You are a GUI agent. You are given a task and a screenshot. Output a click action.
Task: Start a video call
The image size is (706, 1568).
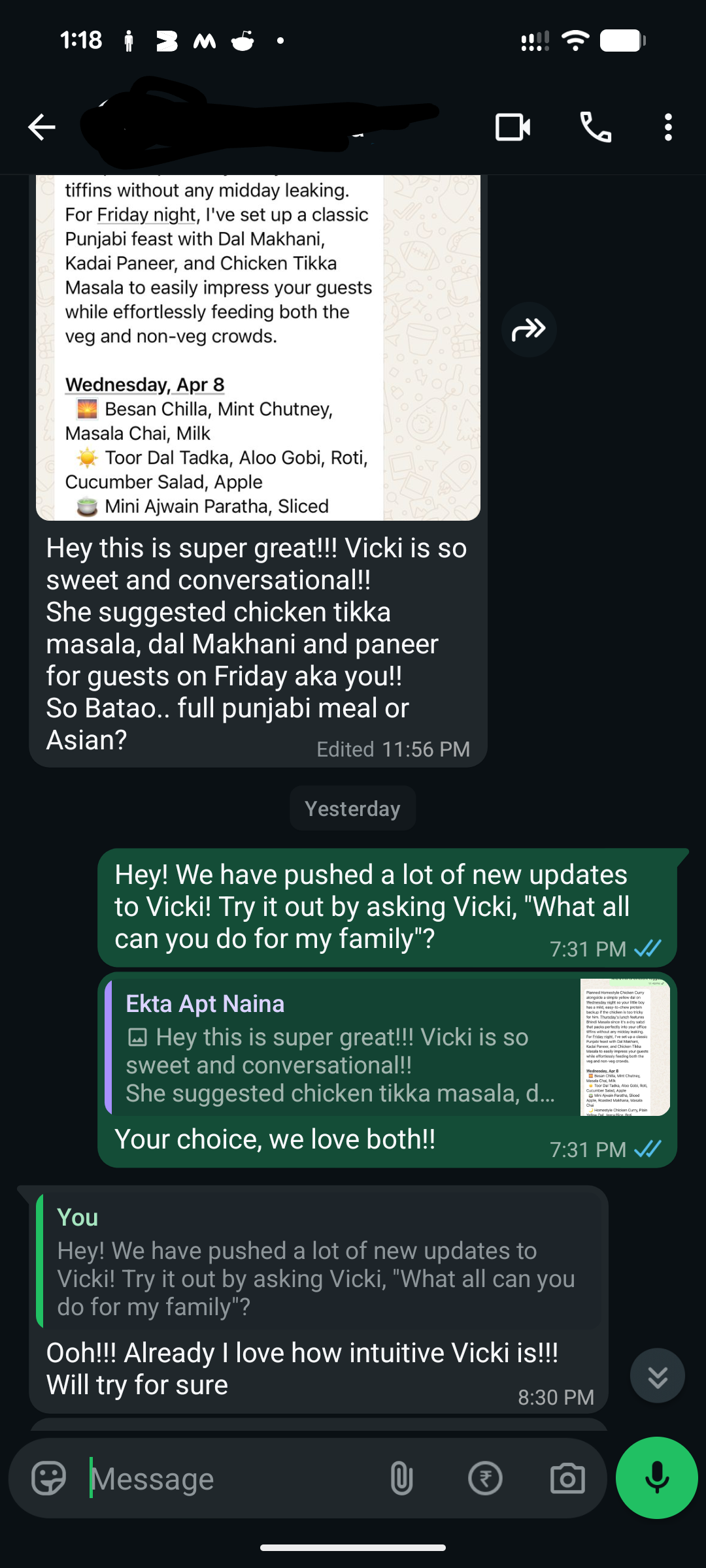coord(513,126)
